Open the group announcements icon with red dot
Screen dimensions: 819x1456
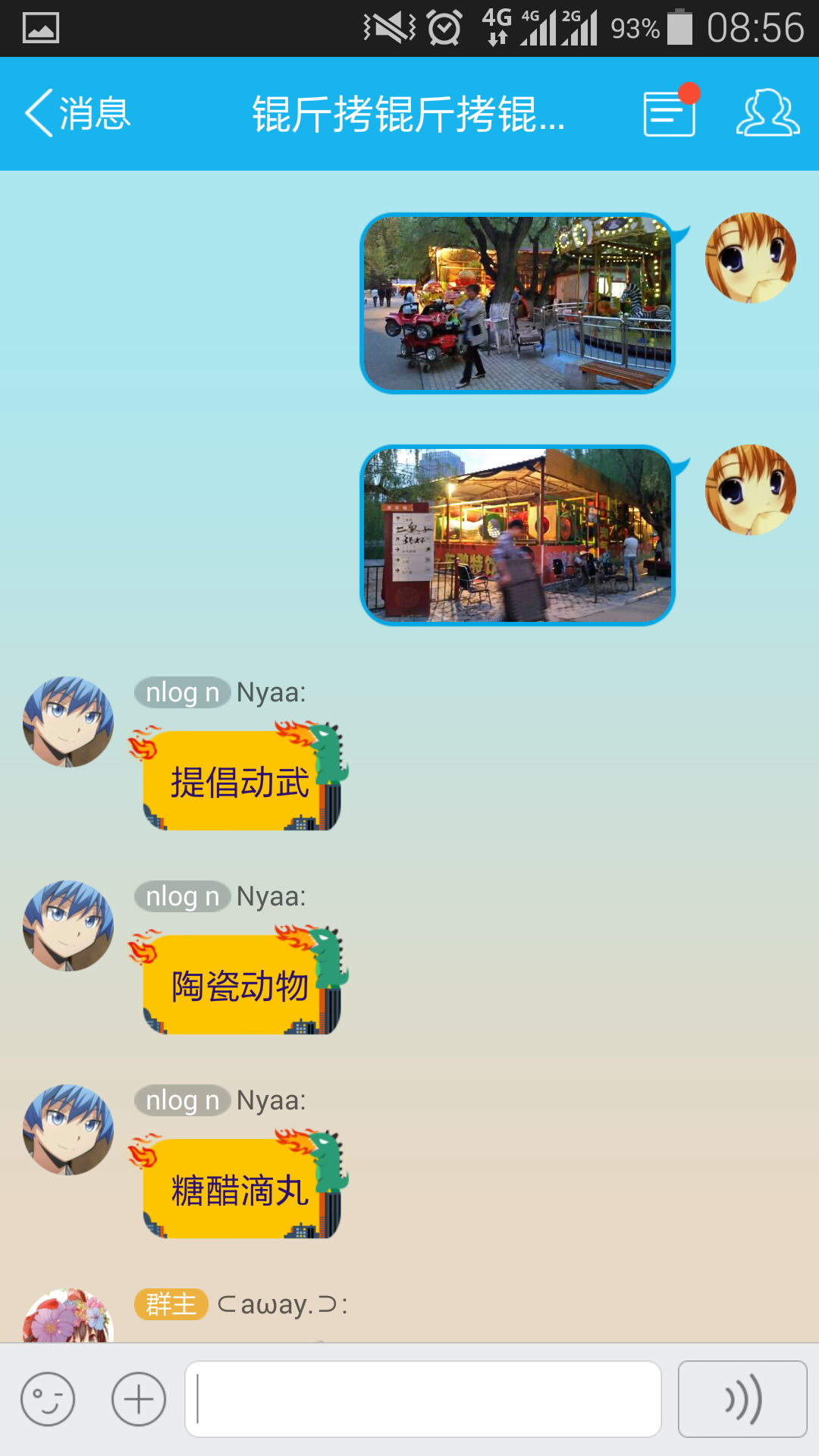[670, 114]
